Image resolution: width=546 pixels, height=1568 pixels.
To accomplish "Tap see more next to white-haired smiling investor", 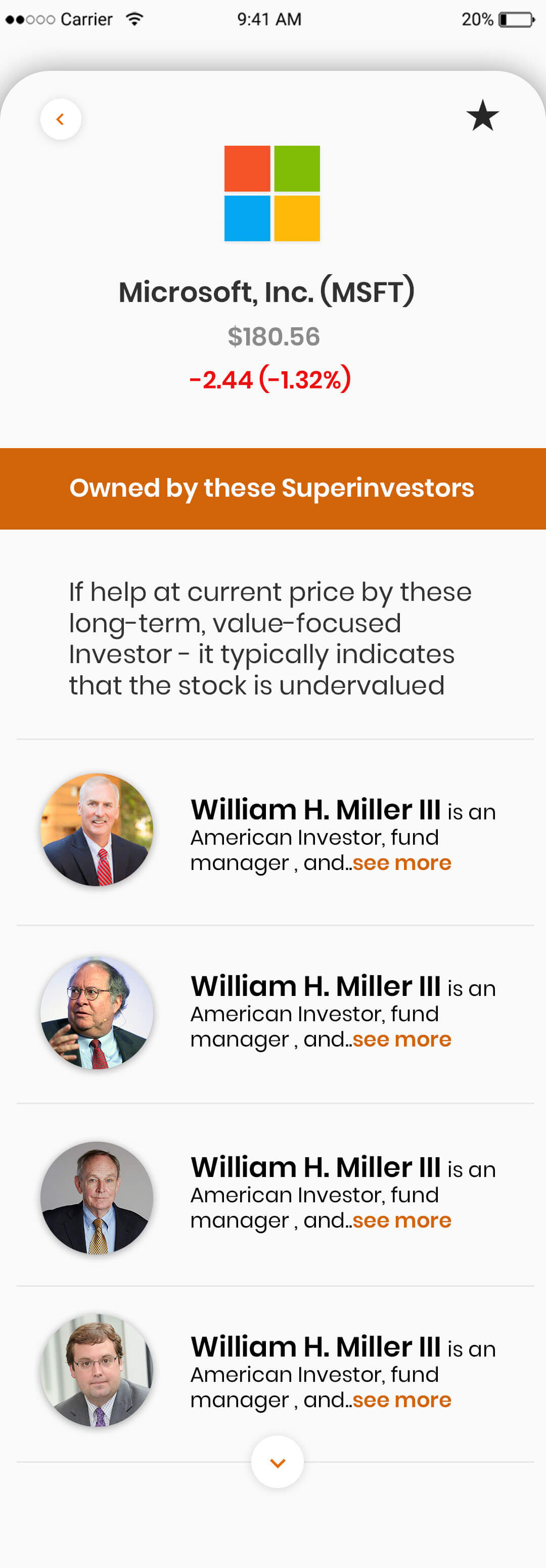I will 402,862.
